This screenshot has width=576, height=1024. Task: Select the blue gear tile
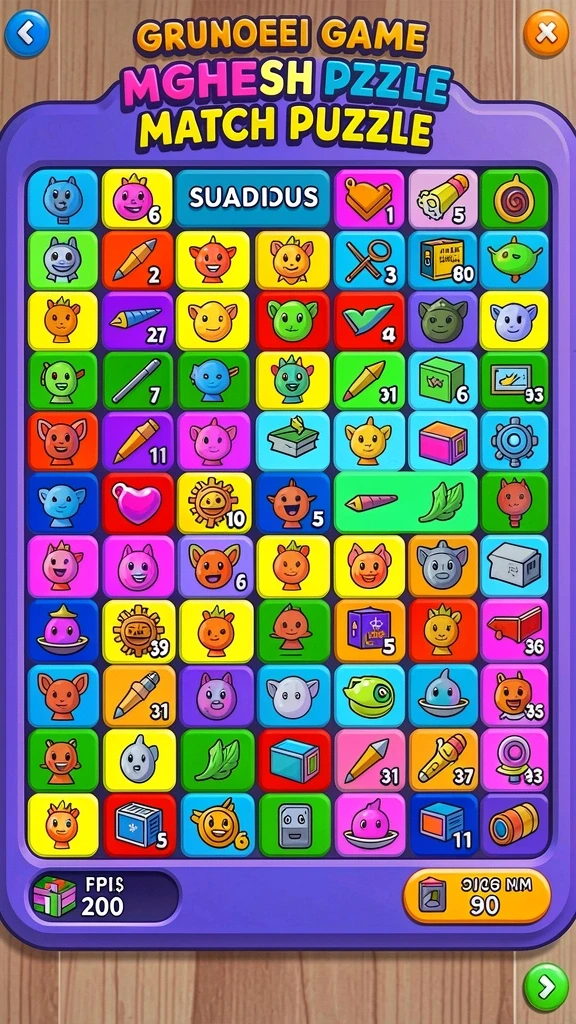click(x=514, y=441)
